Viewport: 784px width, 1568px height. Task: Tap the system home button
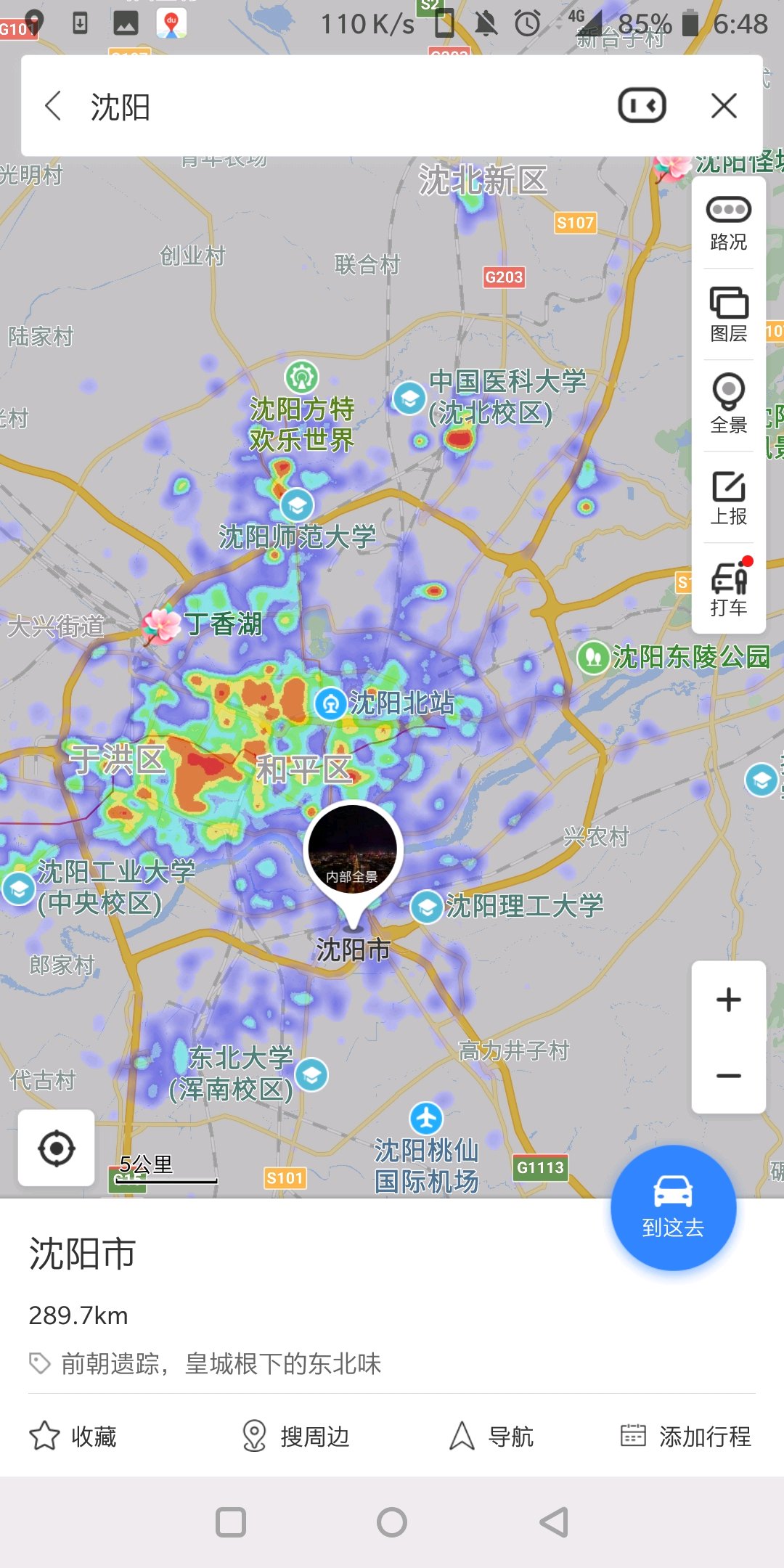(392, 1522)
